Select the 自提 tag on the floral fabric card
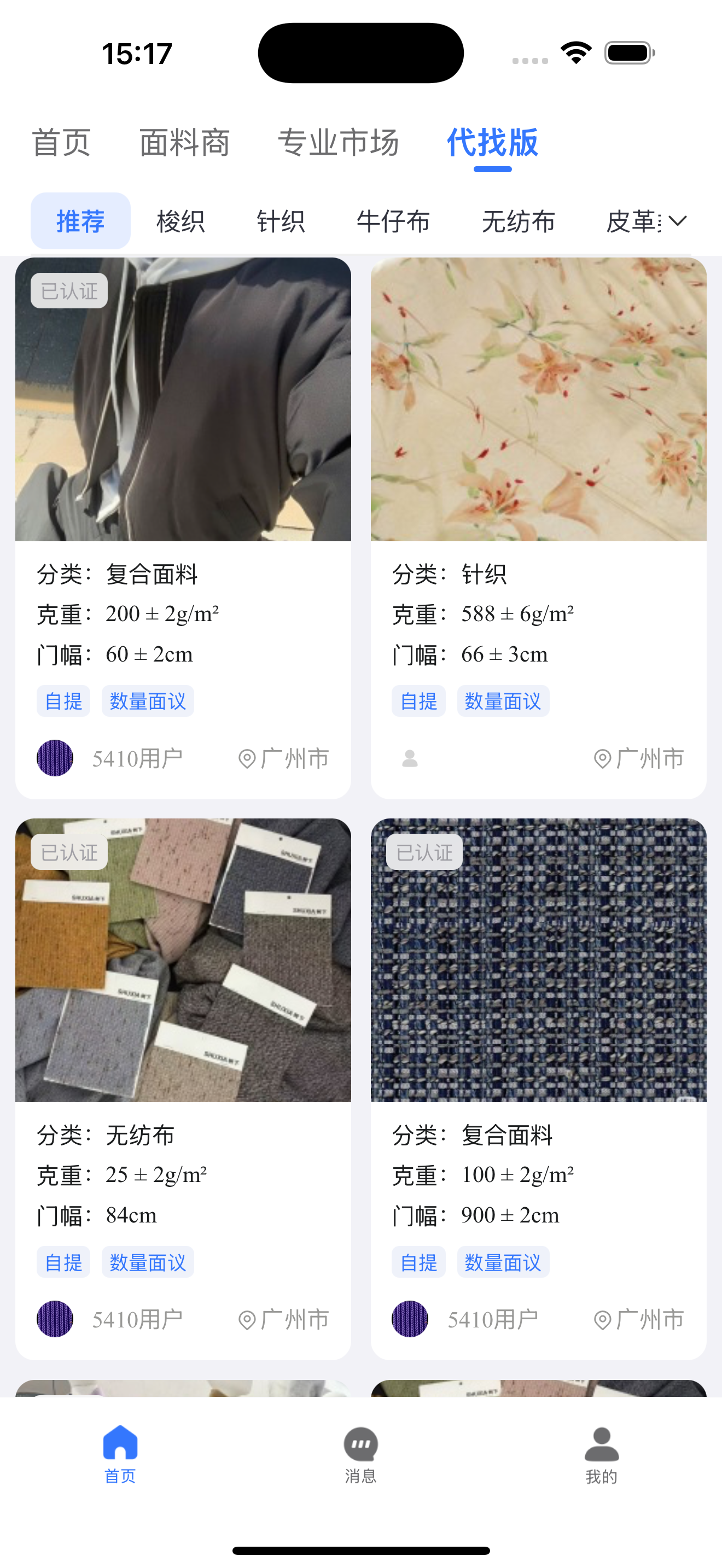Image resolution: width=722 pixels, height=1568 pixels. 418,700
